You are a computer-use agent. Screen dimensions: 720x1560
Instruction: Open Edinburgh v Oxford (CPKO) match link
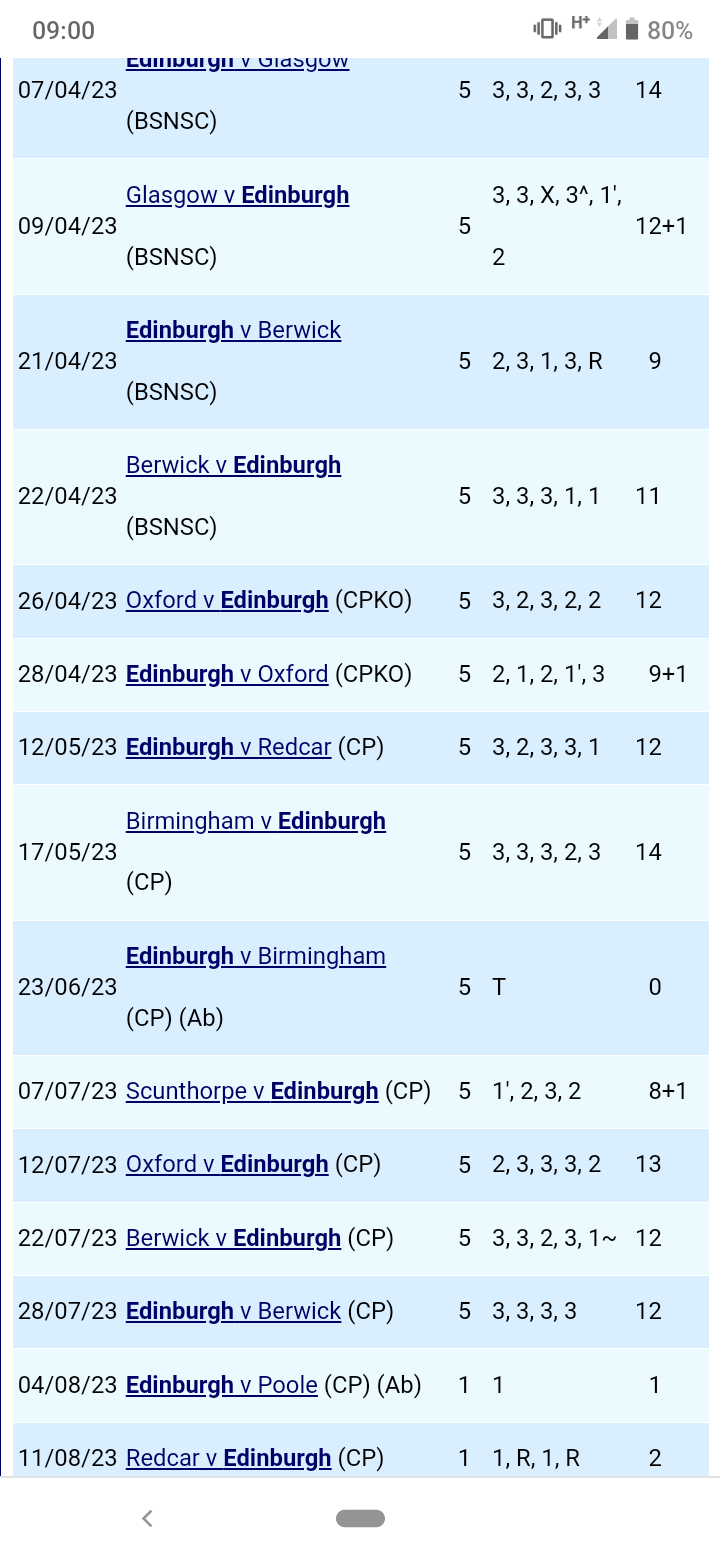[227, 674]
